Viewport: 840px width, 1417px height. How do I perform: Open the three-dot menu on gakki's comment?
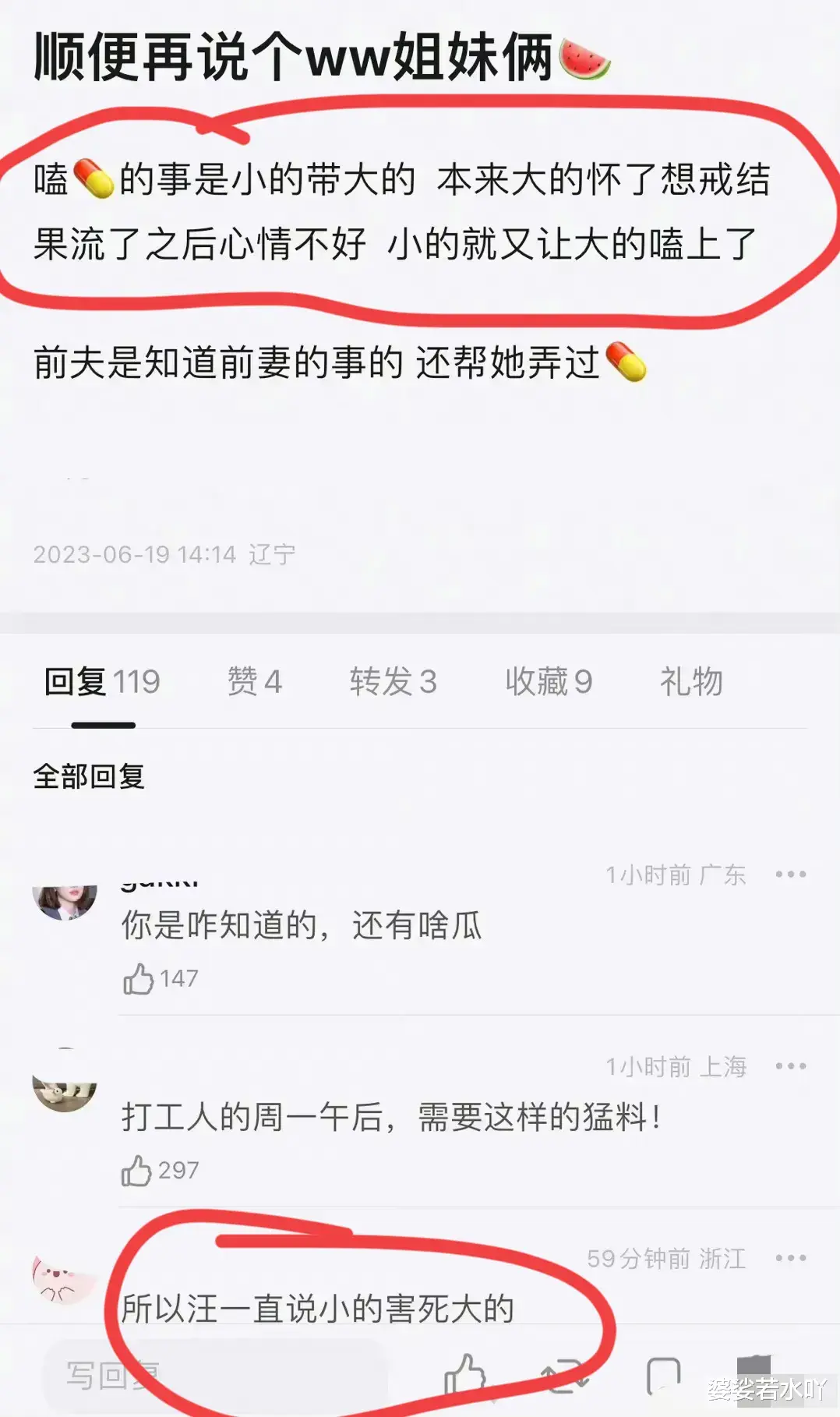[x=791, y=874]
